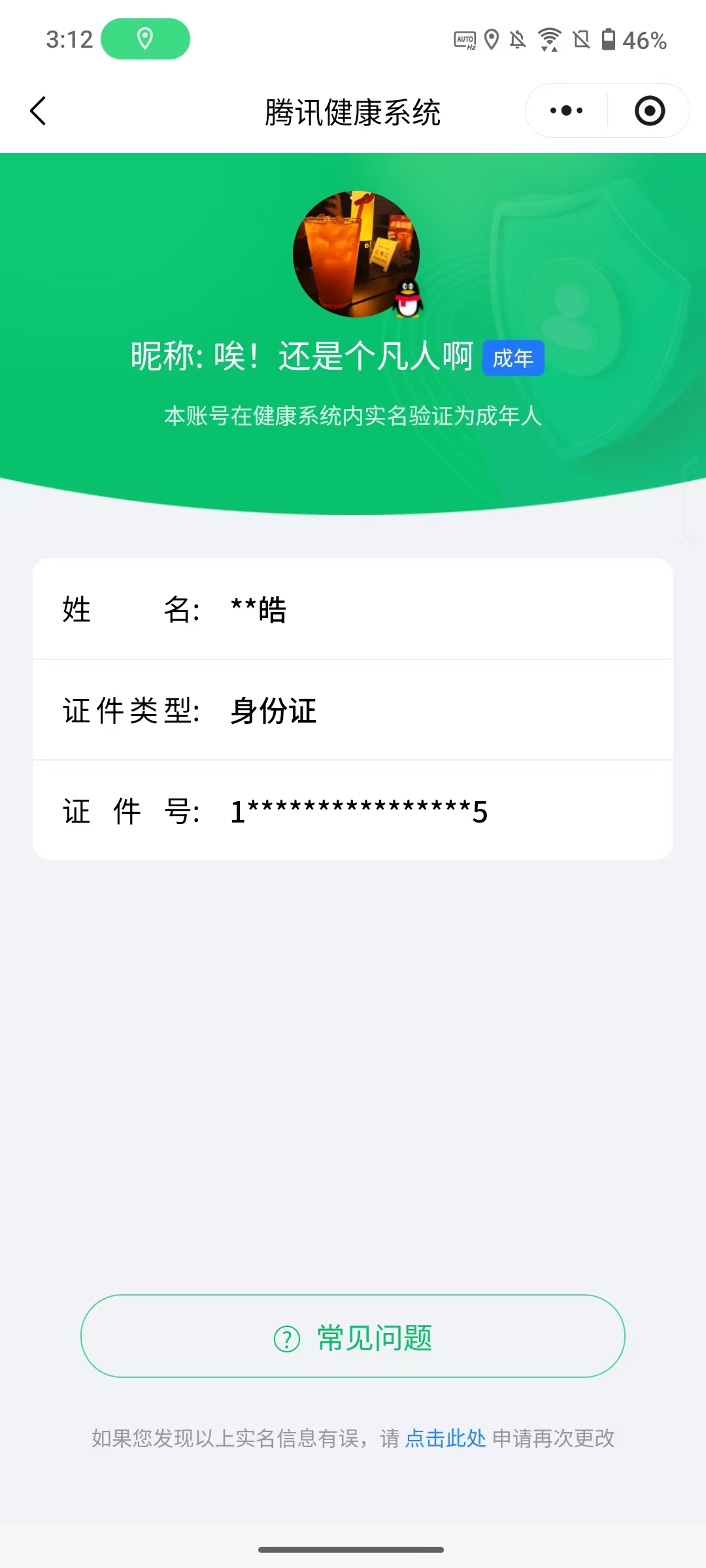Screen dimensions: 706x1568
Task: Open the three-dot mini program menu
Action: pyautogui.click(x=566, y=110)
